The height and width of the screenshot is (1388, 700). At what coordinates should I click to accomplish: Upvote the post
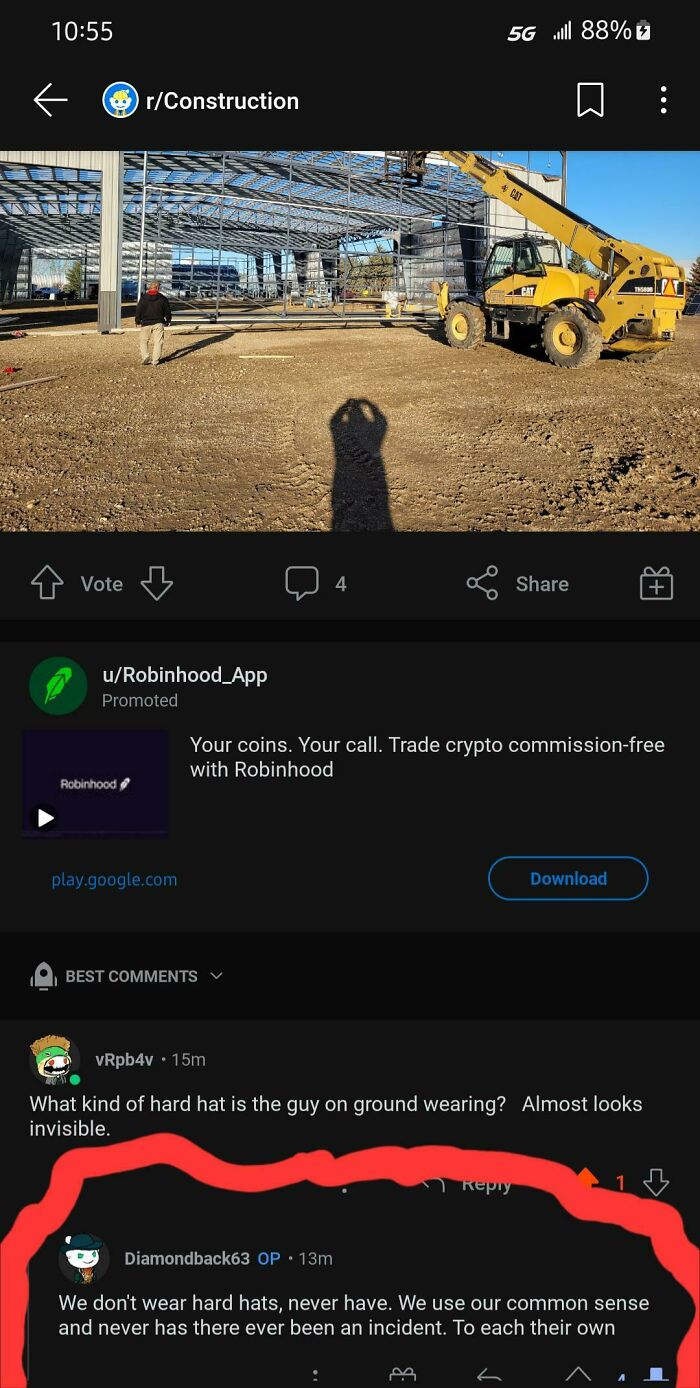(47, 583)
